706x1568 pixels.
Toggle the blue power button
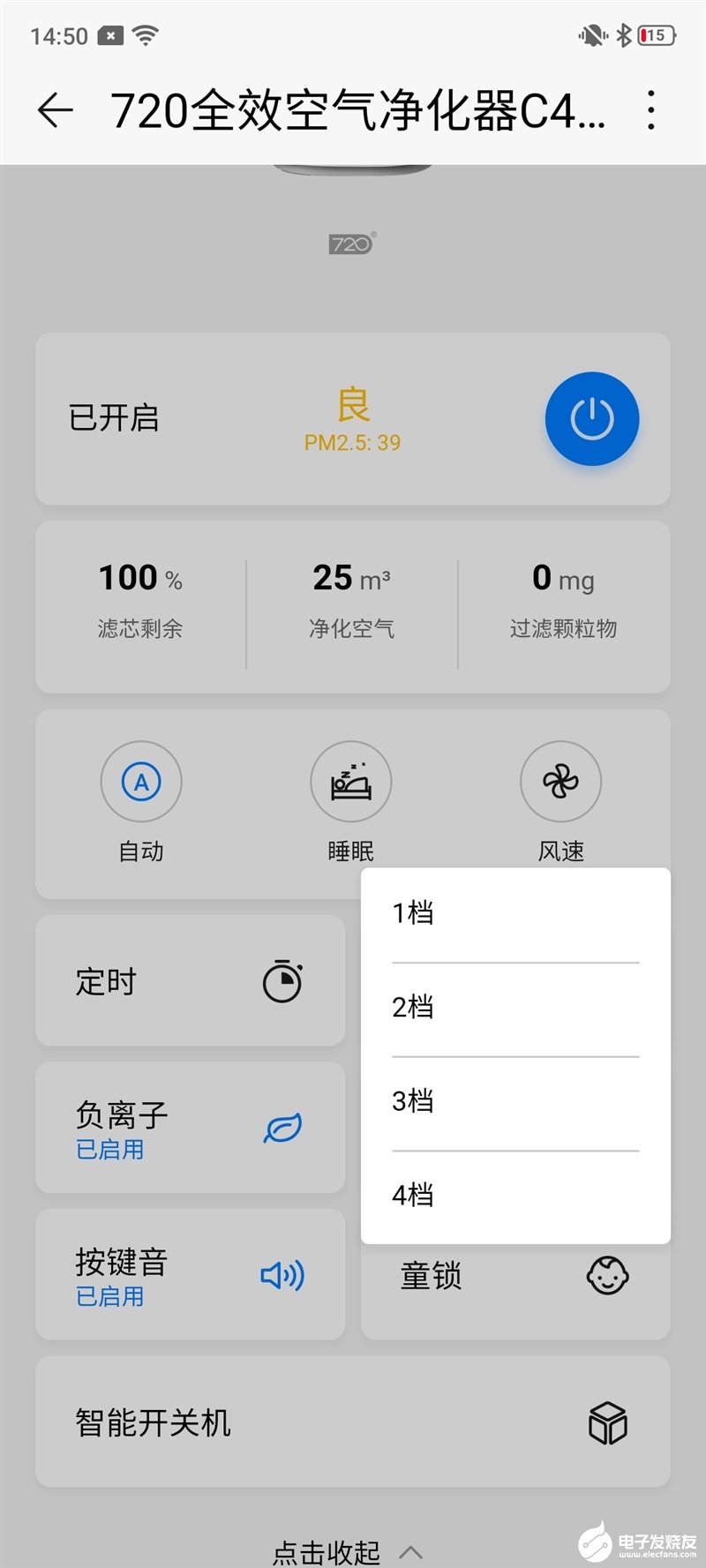592,418
